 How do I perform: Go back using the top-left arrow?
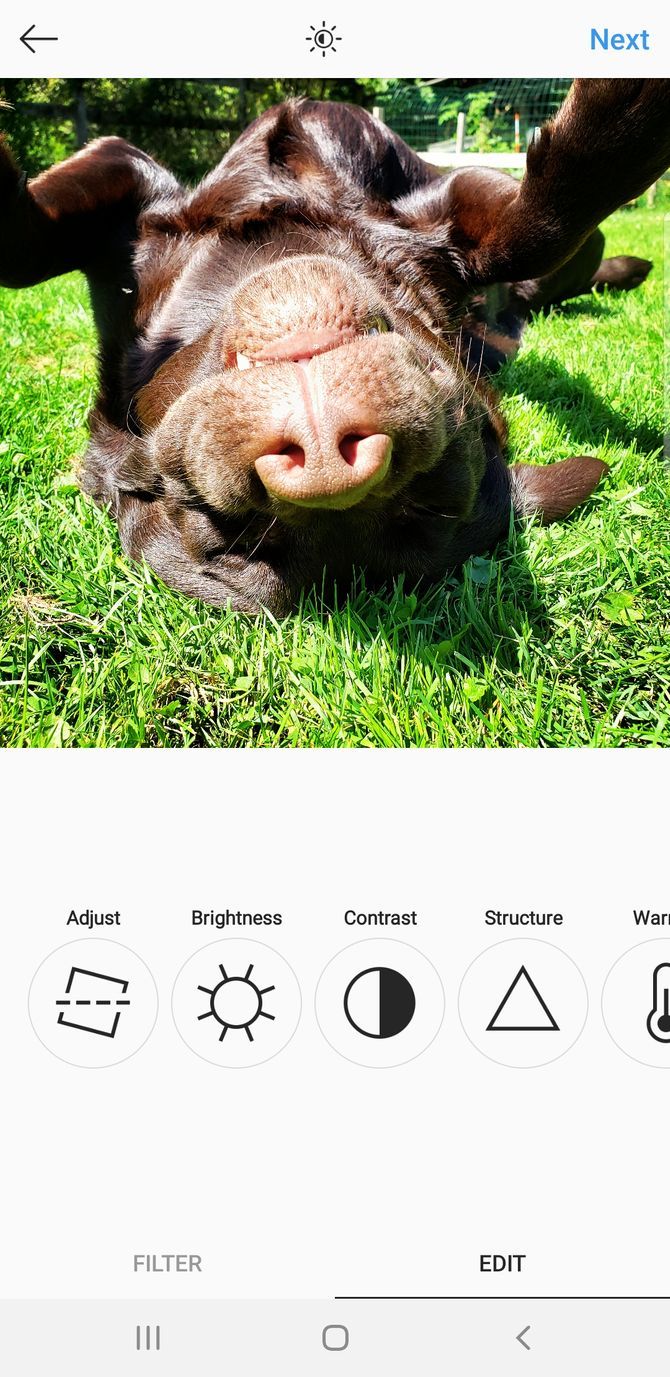pyautogui.click(x=39, y=39)
